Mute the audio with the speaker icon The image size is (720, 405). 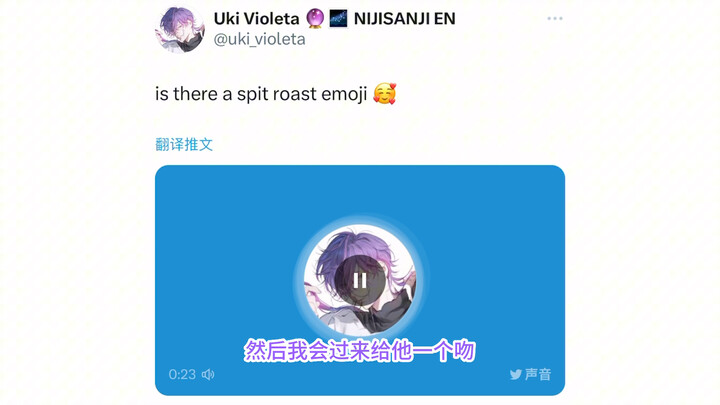pos(208,375)
